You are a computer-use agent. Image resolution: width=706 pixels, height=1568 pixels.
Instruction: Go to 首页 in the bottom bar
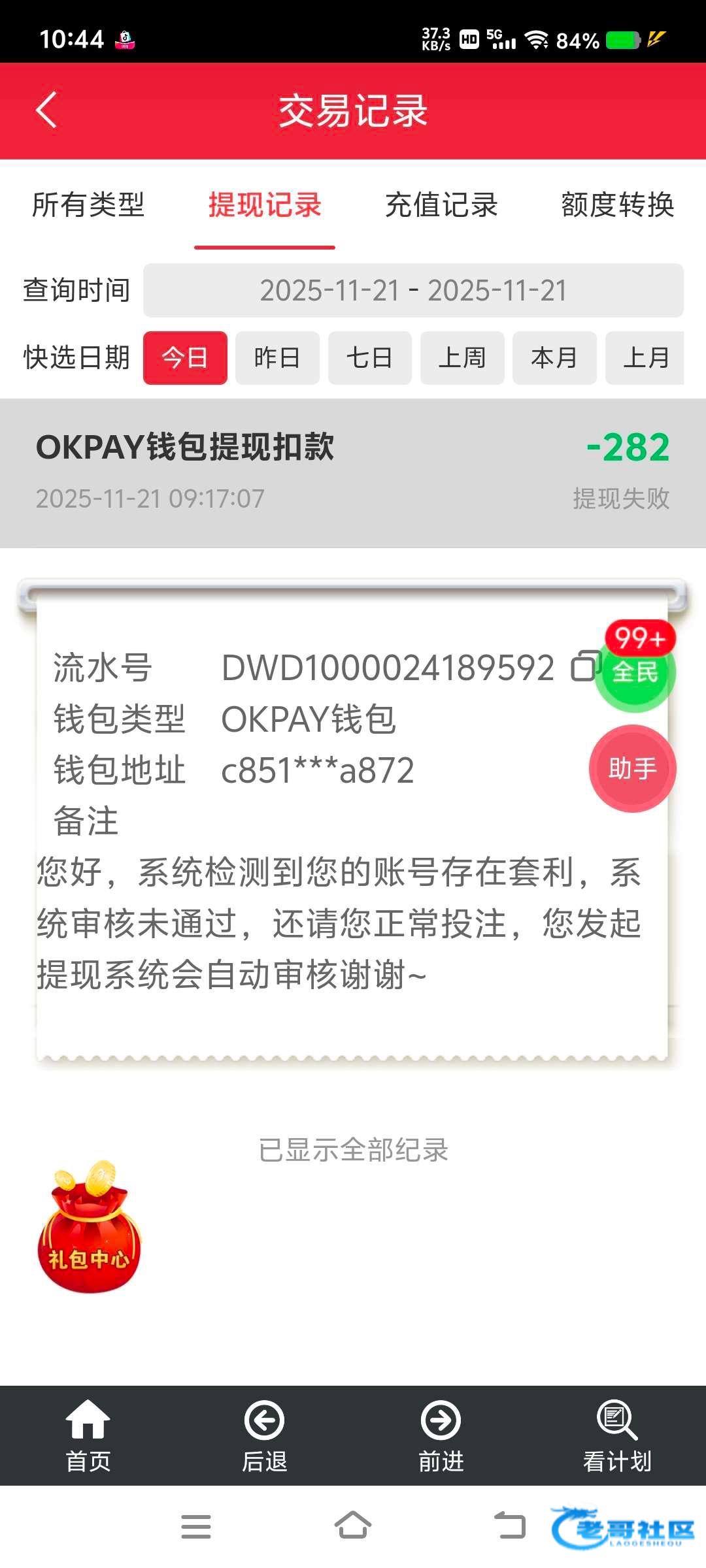(x=88, y=1436)
